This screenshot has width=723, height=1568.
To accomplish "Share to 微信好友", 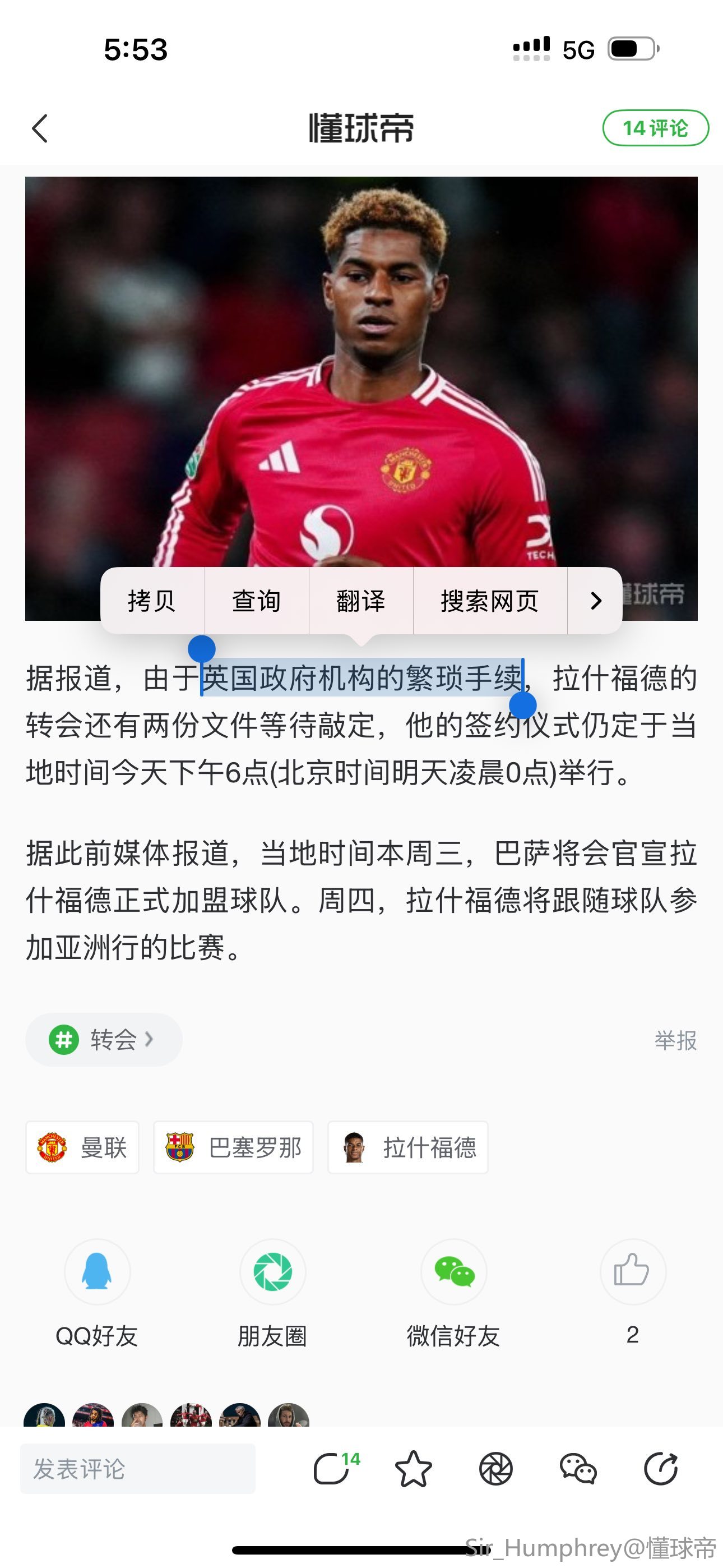I will (453, 1272).
